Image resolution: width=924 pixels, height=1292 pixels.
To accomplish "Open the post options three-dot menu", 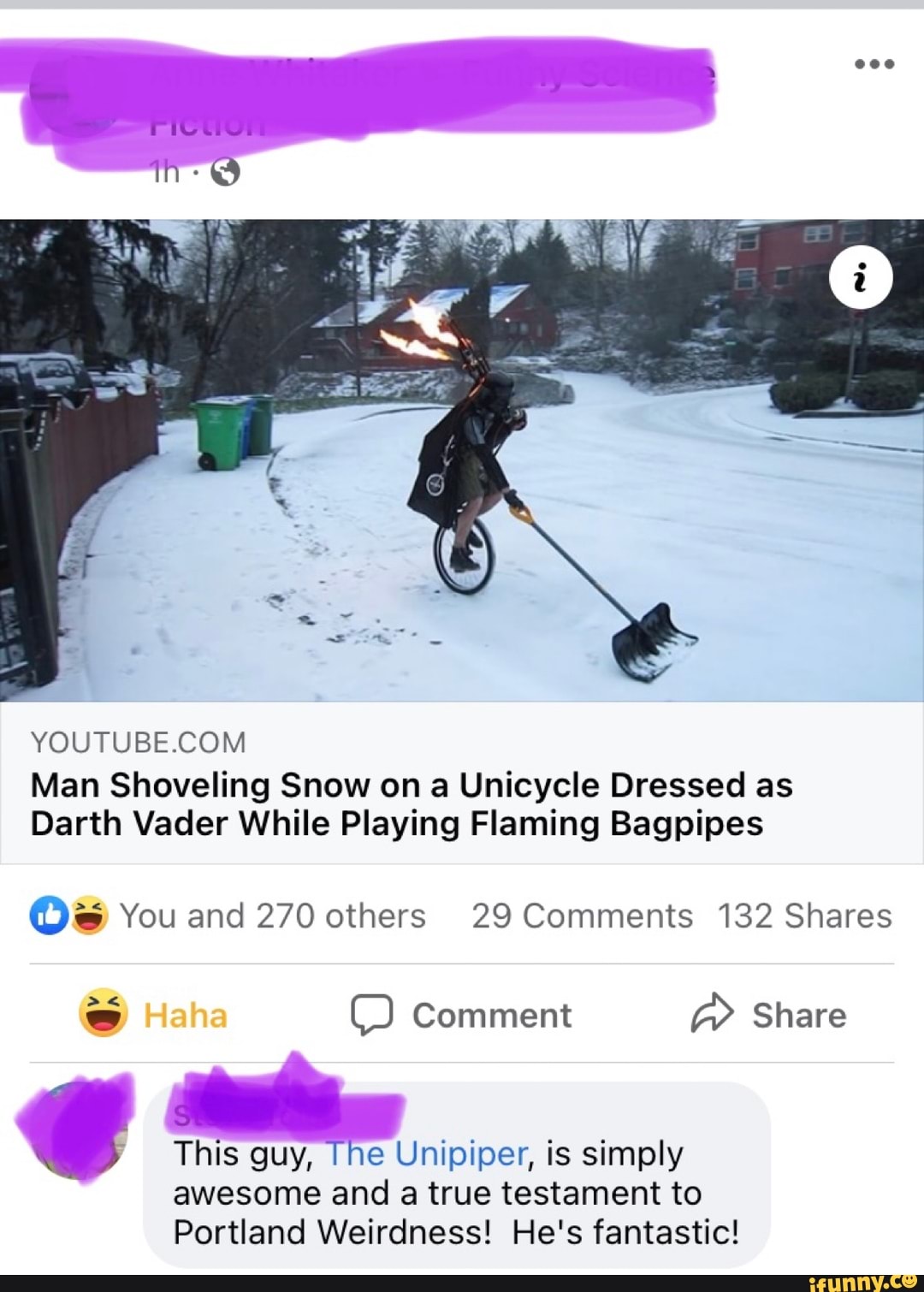I will click(874, 64).
